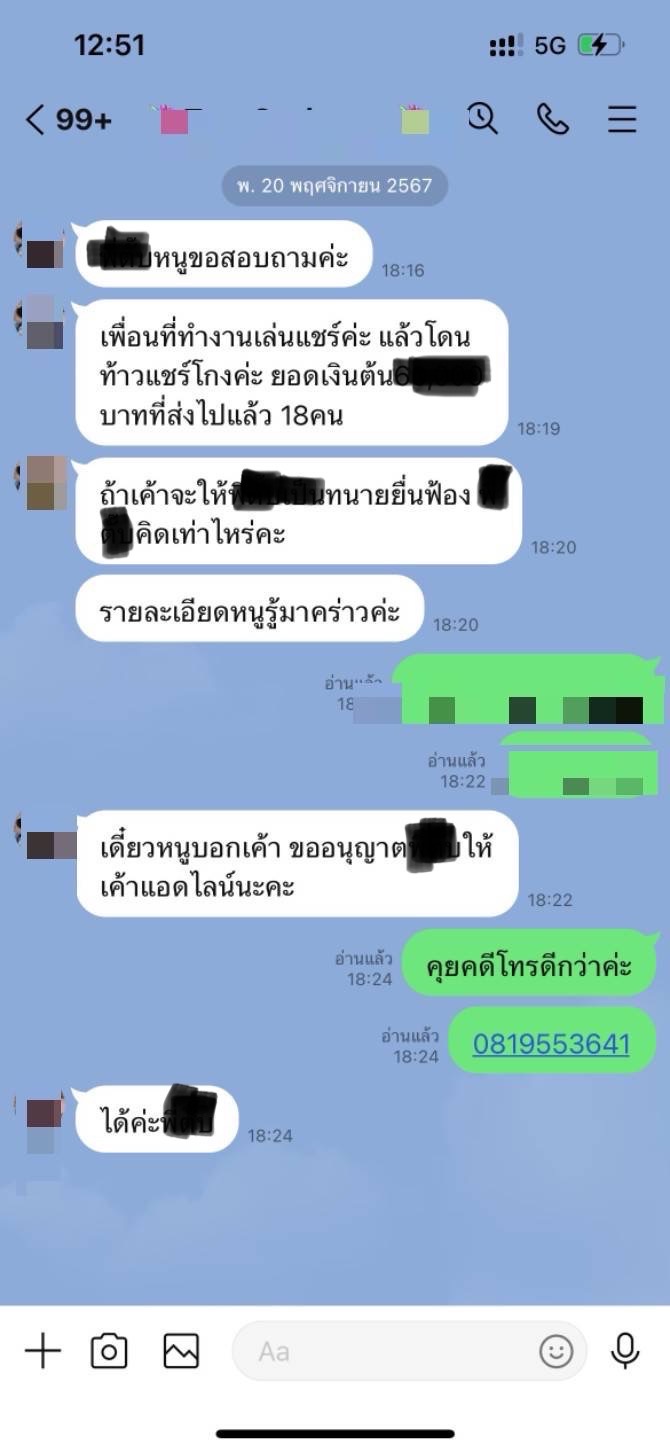Tap the phone number link 0819553641
This screenshot has height=1452, width=670.
(551, 1044)
